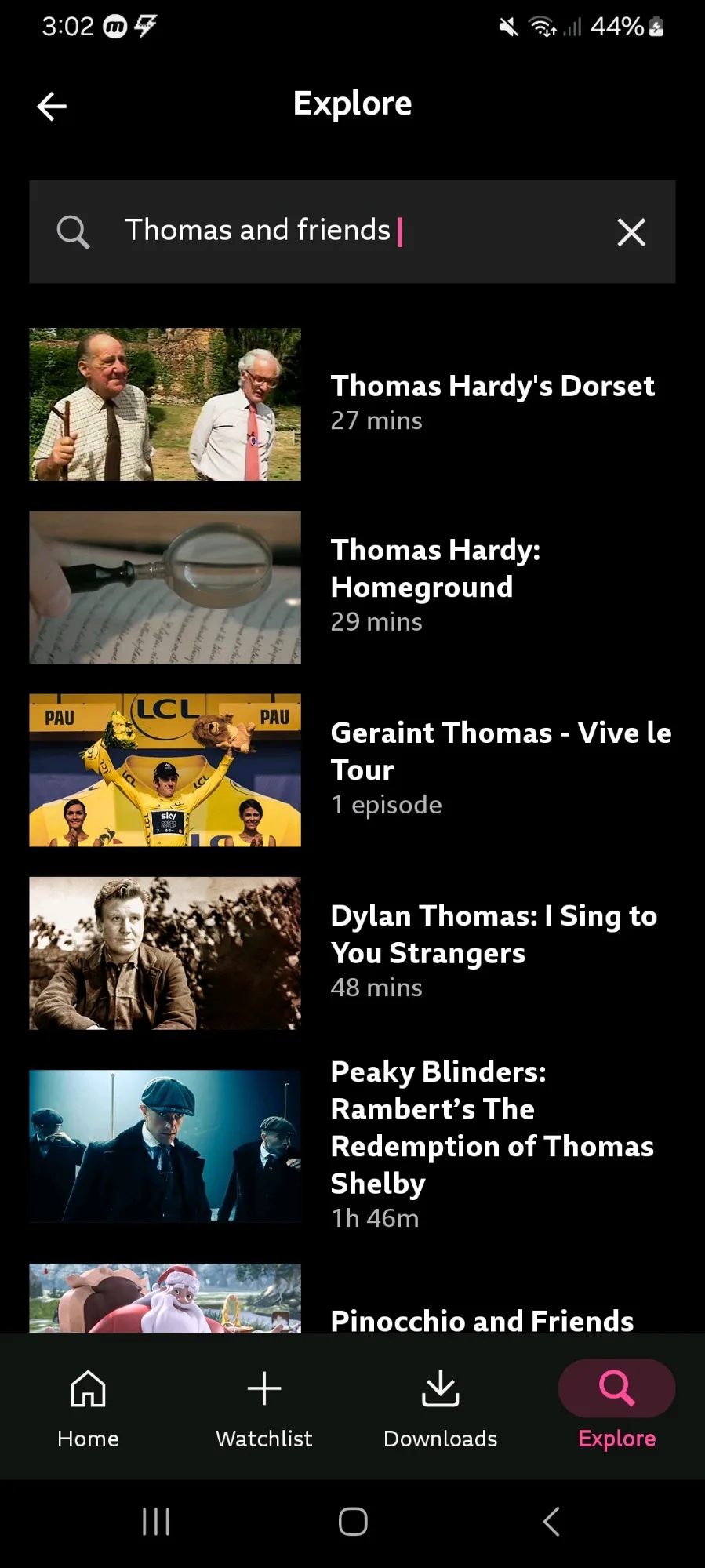Open Thomas Hardy: Homeground result
Screen dimensions: 705x1568
click(352, 587)
